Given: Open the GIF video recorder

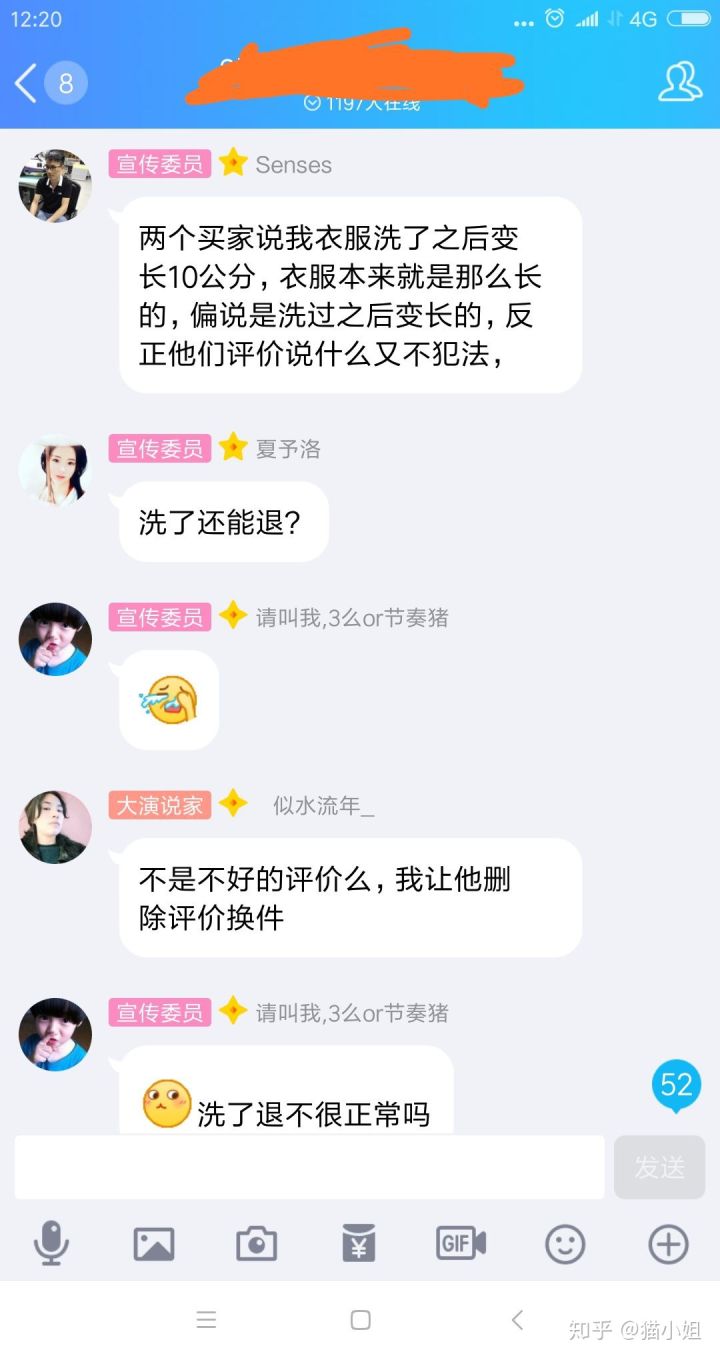Looking at the screenshot, I should click(461, 1244).
